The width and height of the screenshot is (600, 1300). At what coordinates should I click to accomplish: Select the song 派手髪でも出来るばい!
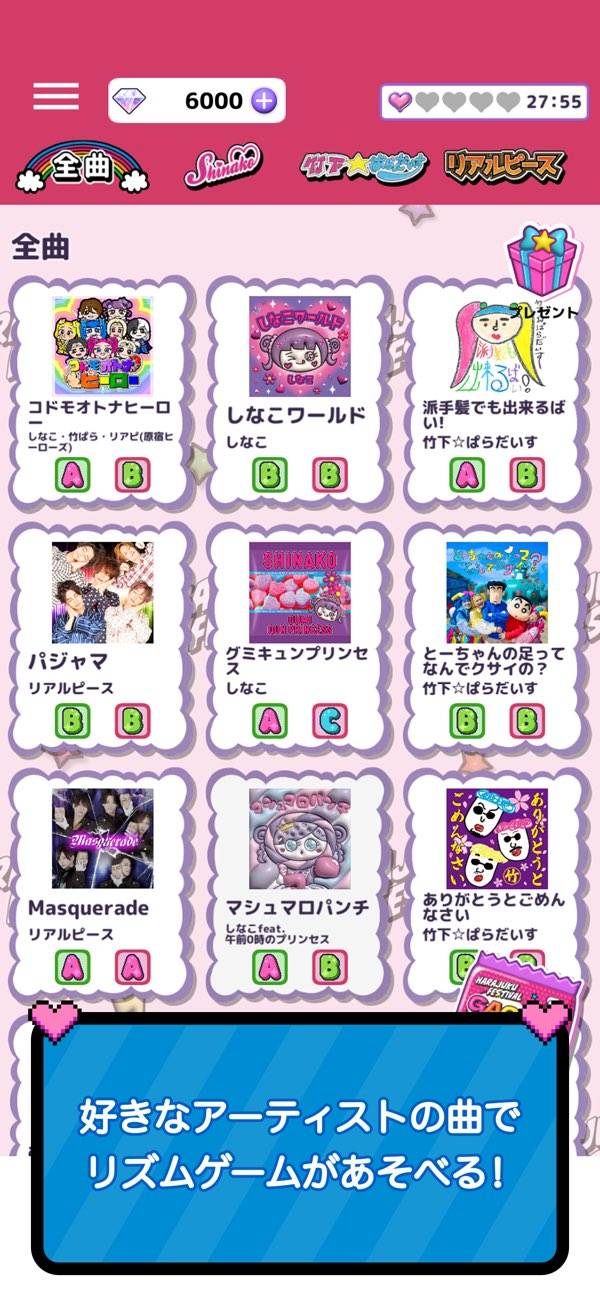497,346
